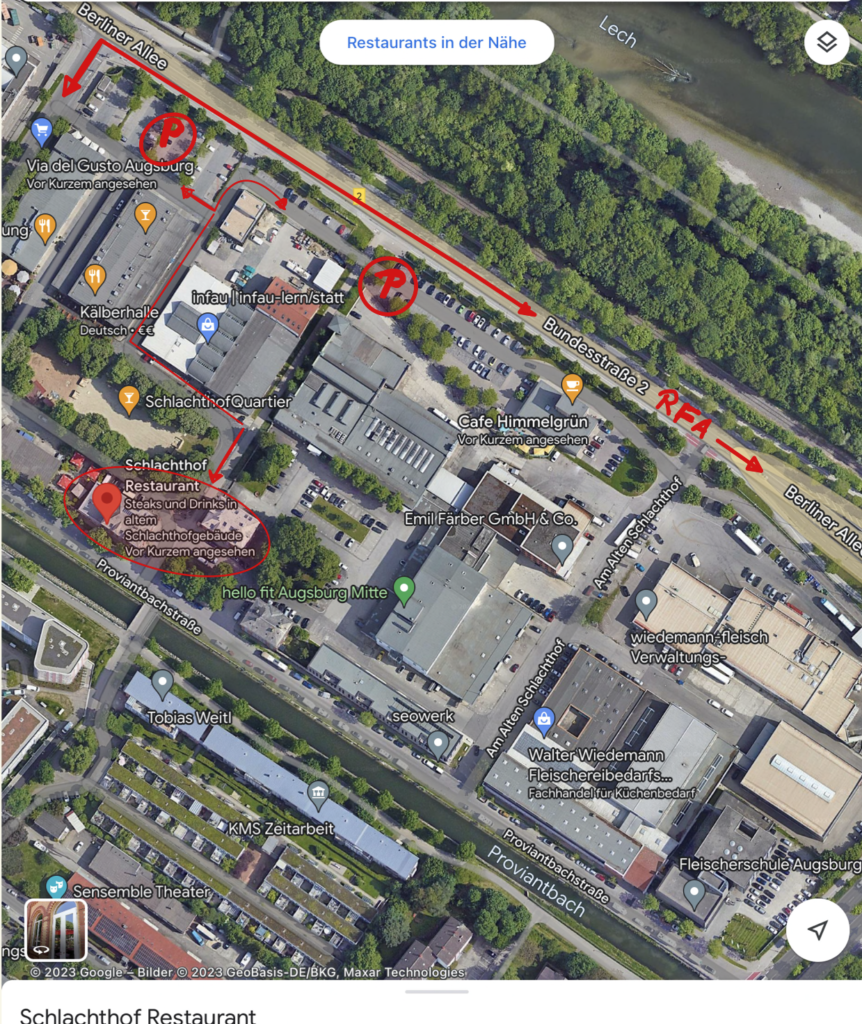Select the hello fit Augsburg Mitte pin
This screenshot has height=1024, width=862.
coord(404,590)
